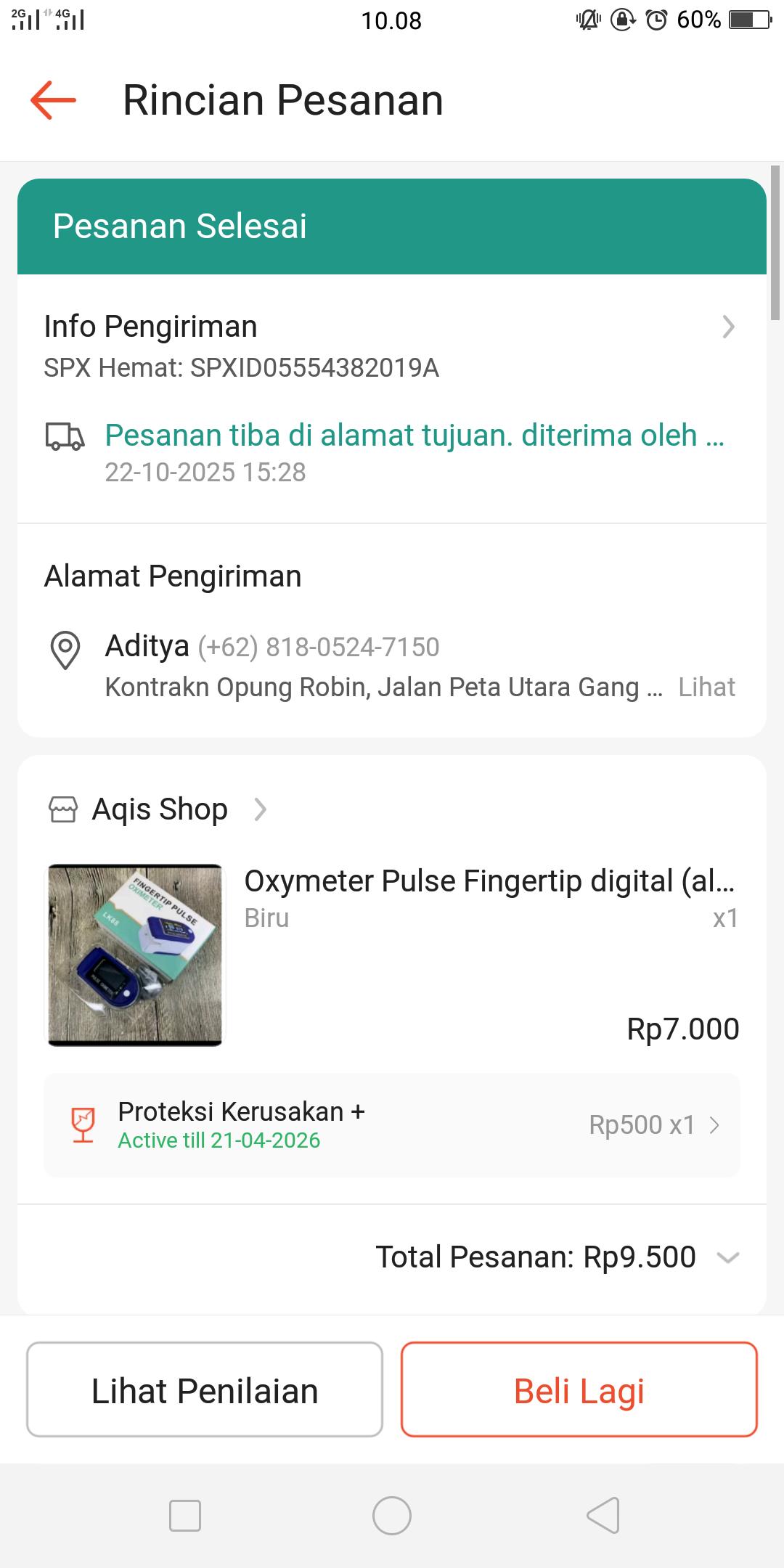Screen dimensions: 784x1568
Task: Go to the phone home screen
Action: 392,1516
